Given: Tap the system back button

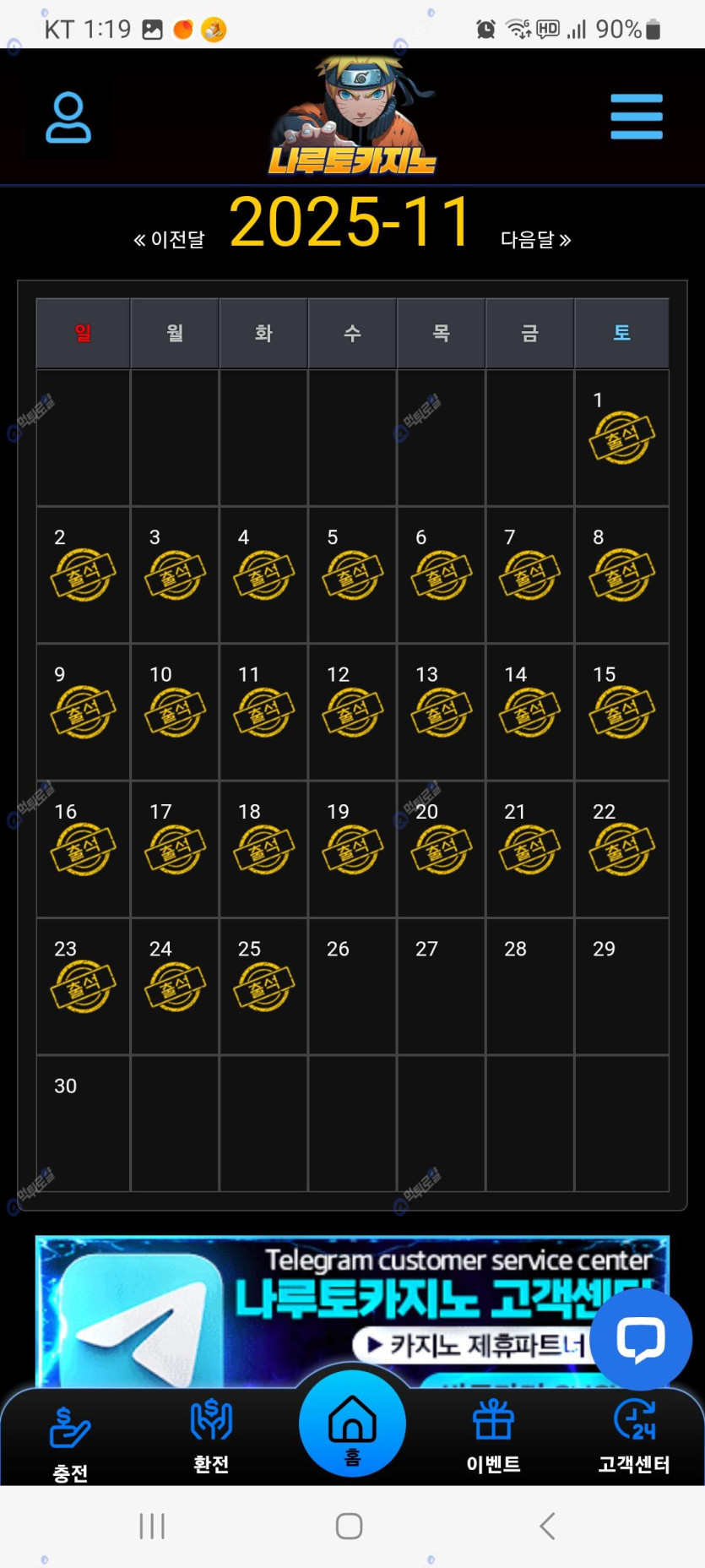Looking at the screenshot, I should [547, 1526].
